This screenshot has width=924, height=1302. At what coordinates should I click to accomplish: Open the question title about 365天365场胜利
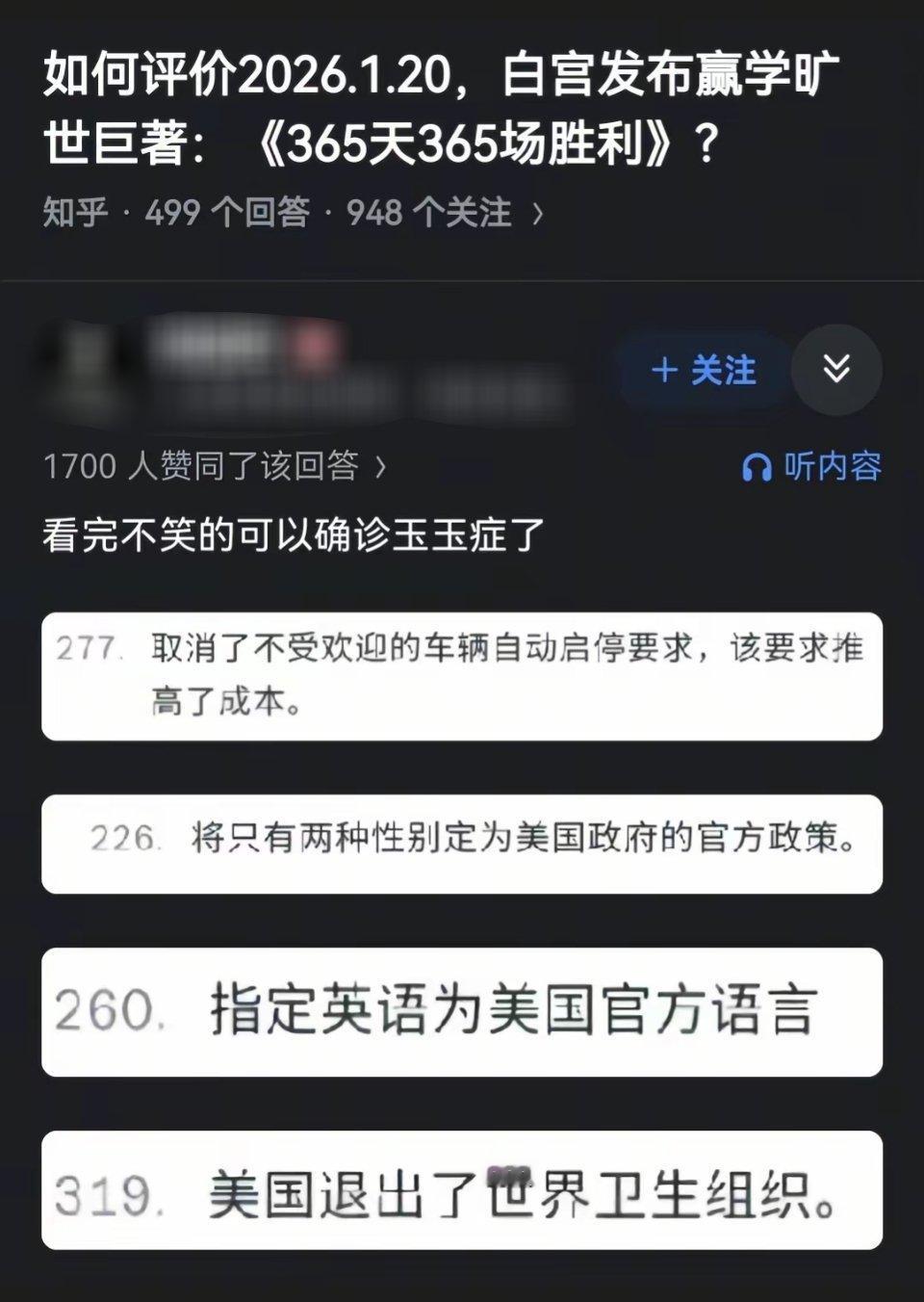coord(443,106)
